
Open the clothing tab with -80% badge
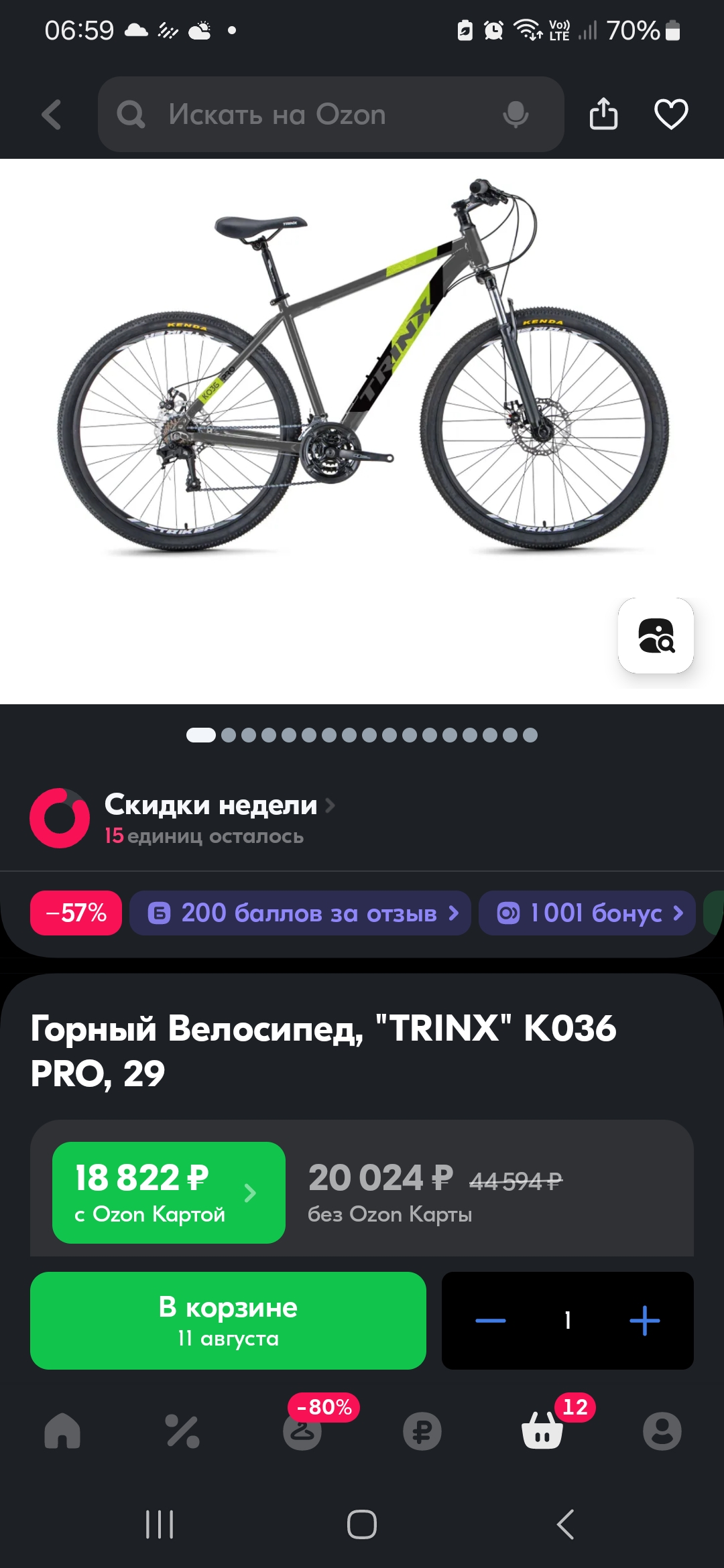302,1431
